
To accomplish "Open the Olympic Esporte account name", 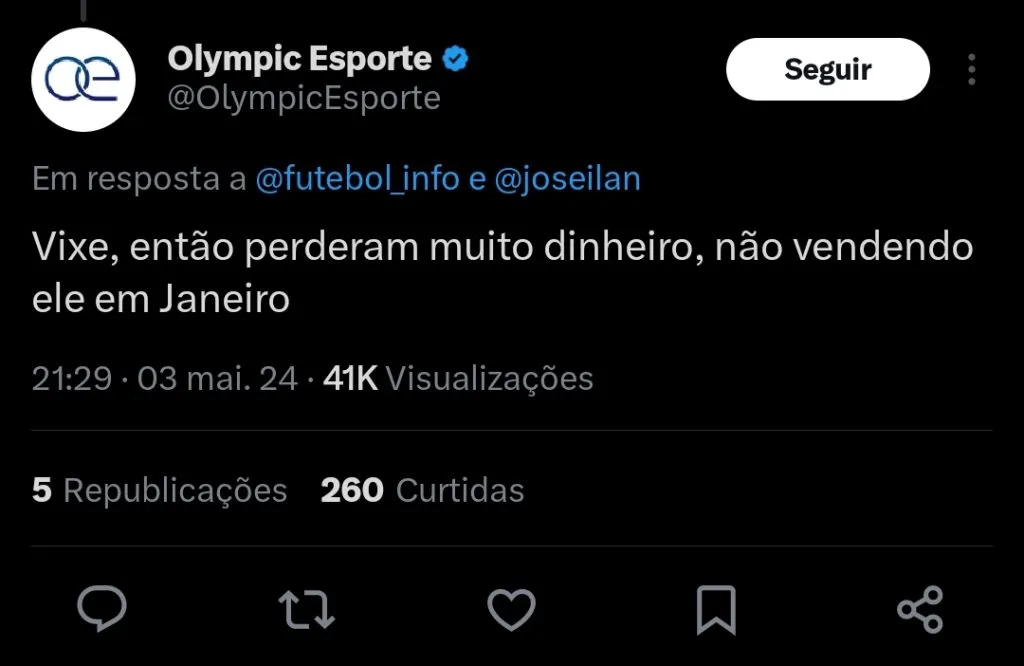I will point(299,59).
